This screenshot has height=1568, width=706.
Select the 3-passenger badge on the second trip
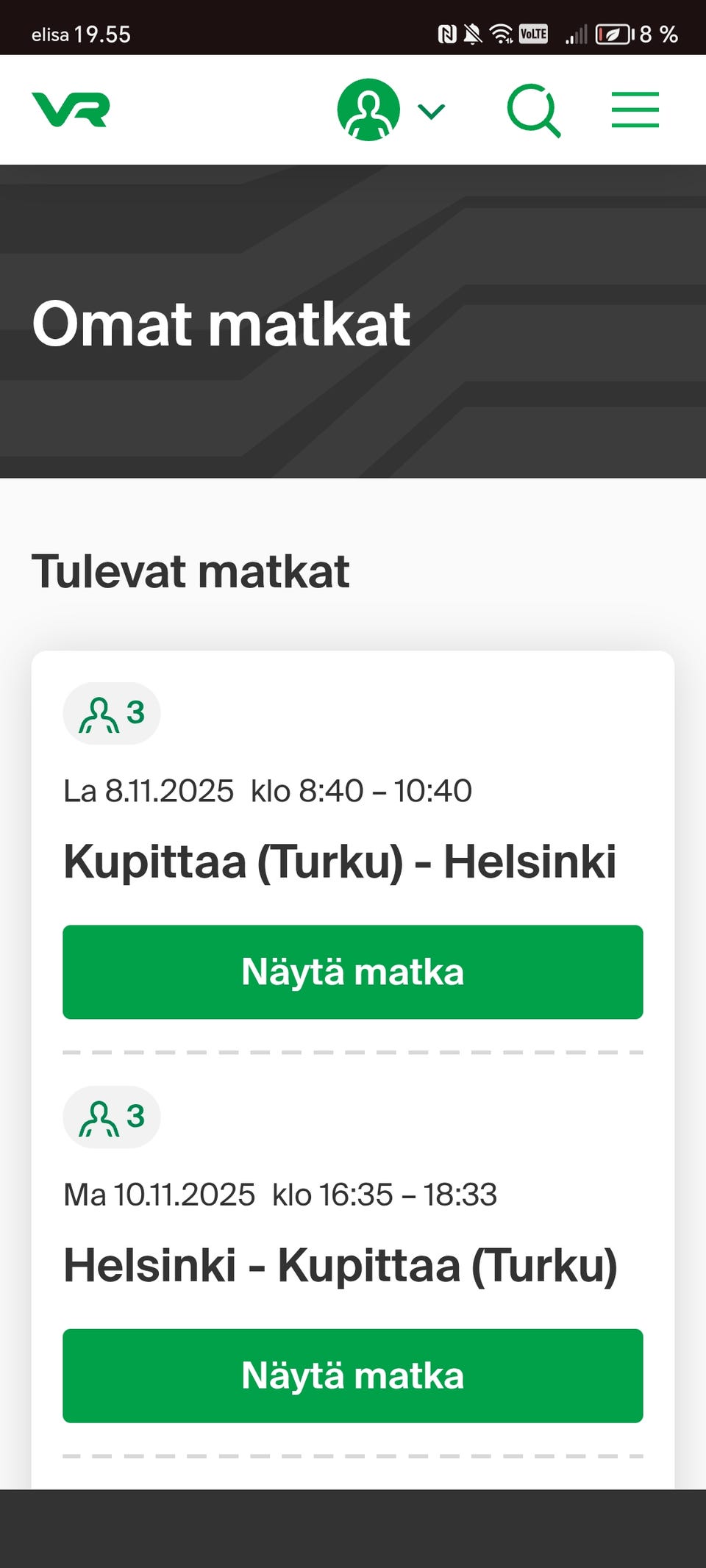(111, 1117)
